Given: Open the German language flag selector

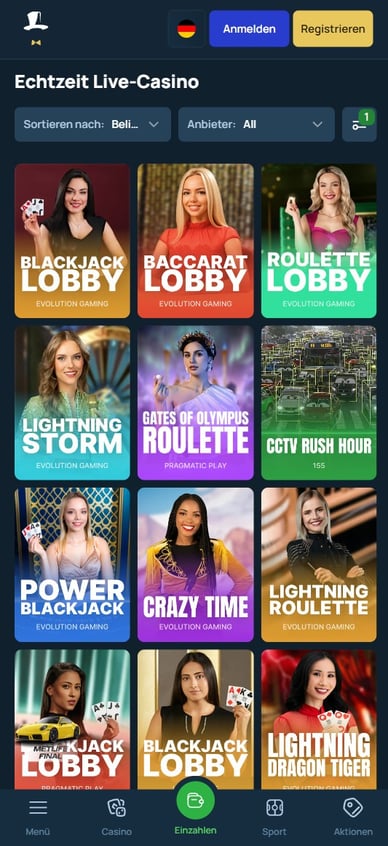Looking at the screenshot, I should tap(187, 29).
